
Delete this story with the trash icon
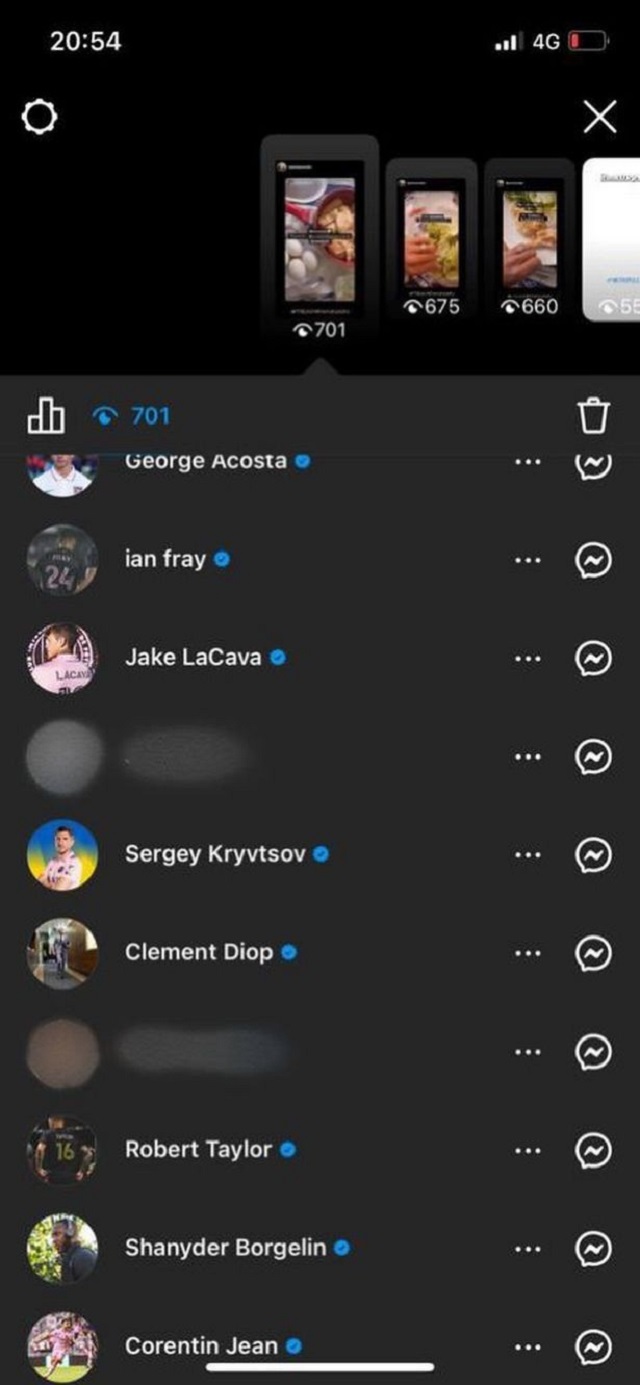click(593, 416)
